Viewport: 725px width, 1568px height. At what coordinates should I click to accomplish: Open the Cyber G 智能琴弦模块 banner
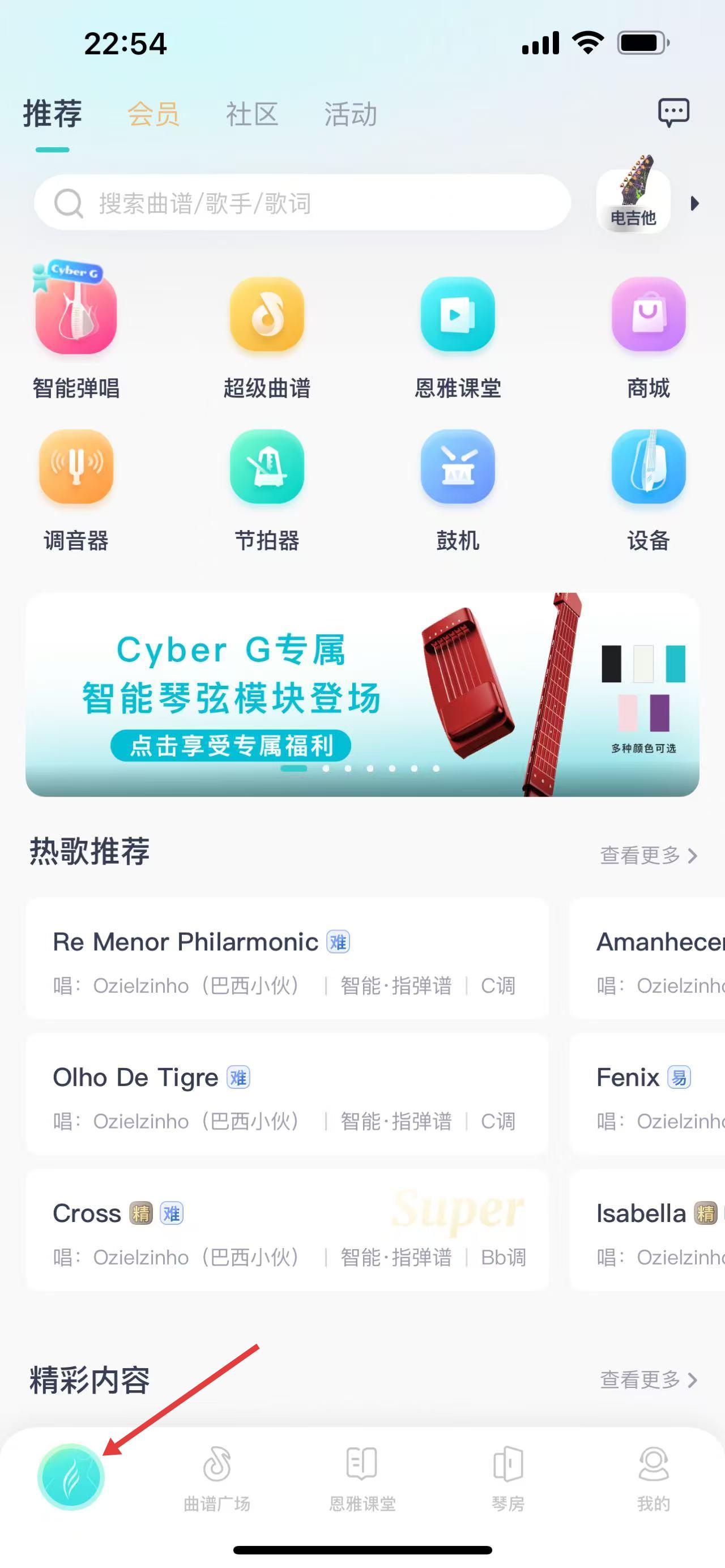(362, 694)
